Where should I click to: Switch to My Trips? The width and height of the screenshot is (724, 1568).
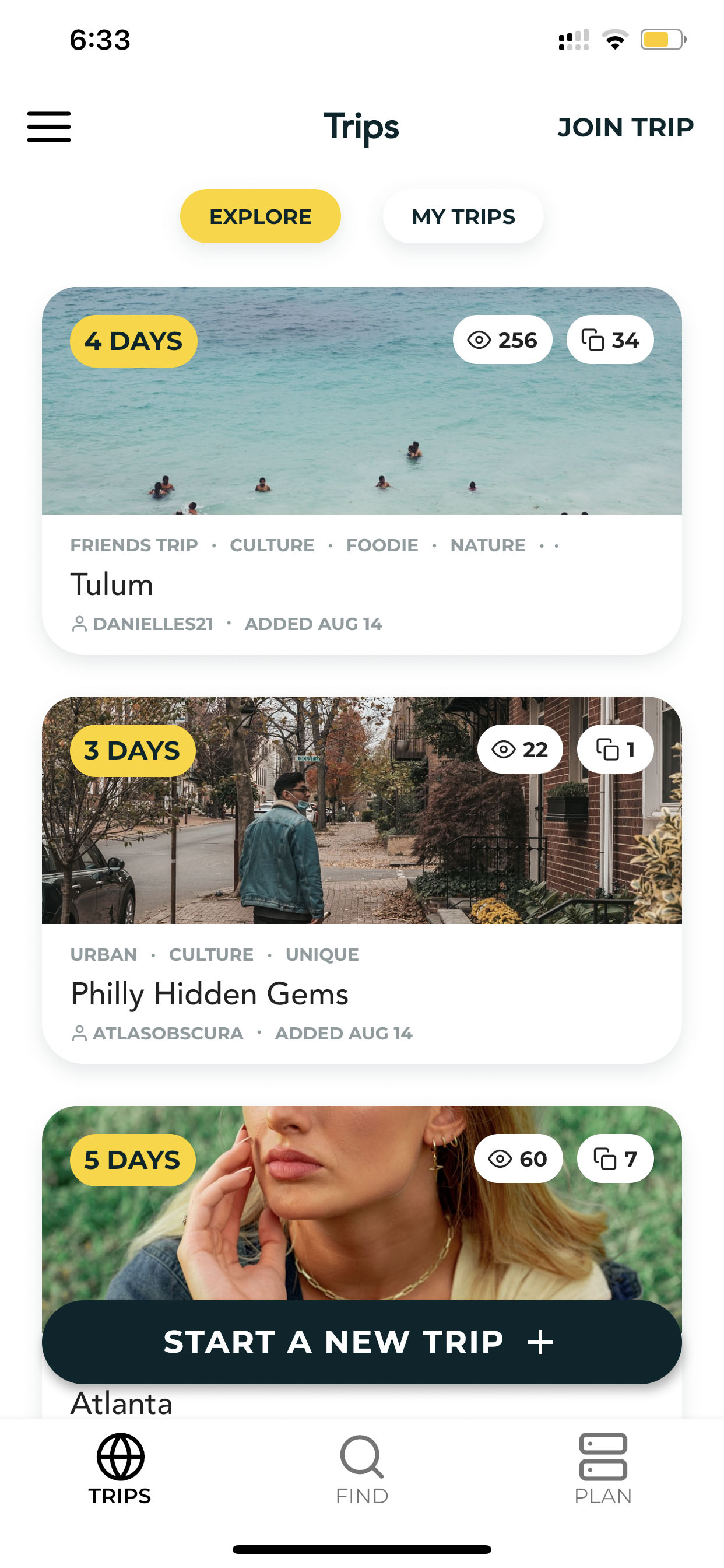[x=463, y=216]
